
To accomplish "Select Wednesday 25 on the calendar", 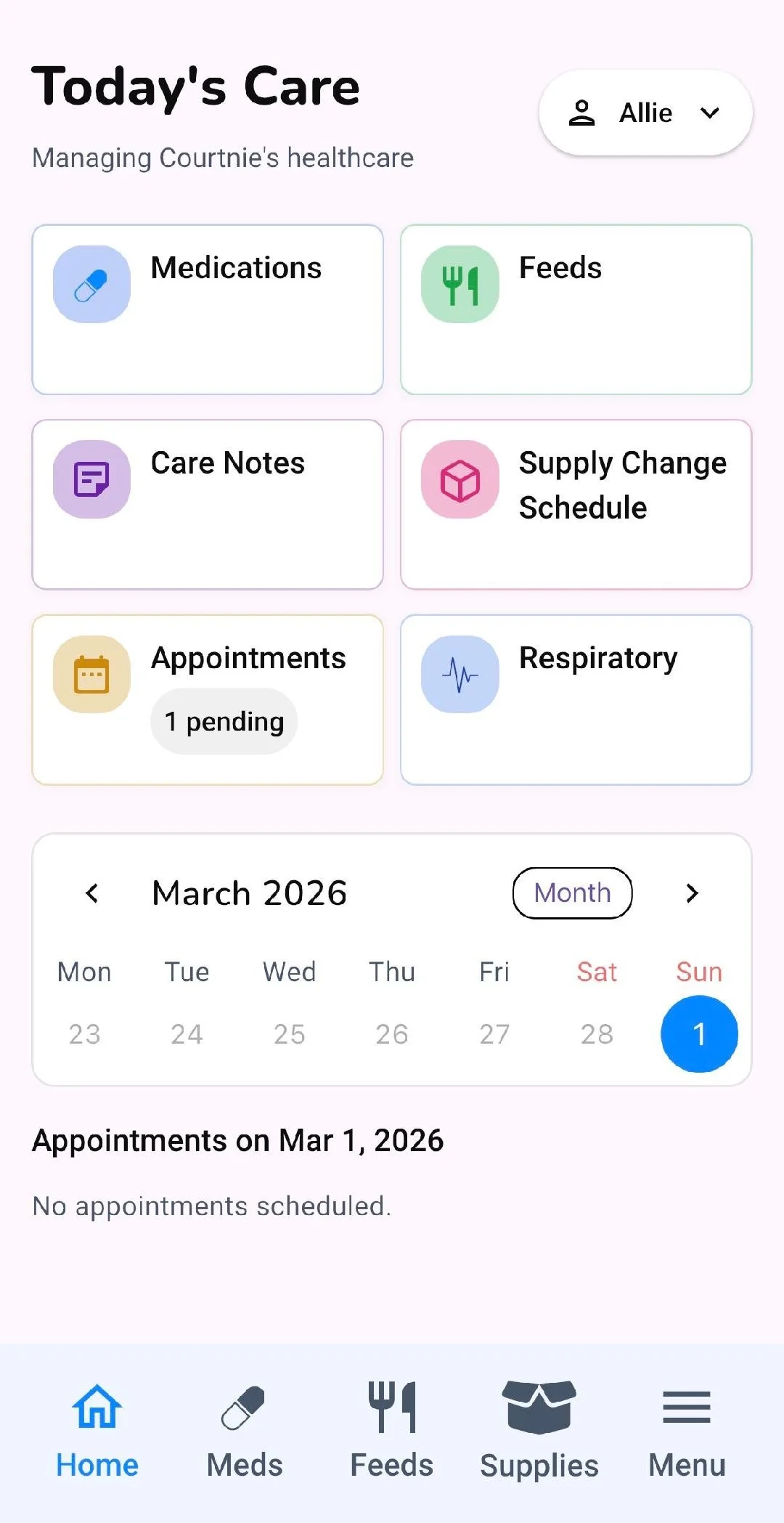I will pyautogui.click(x=289, y=1033).
